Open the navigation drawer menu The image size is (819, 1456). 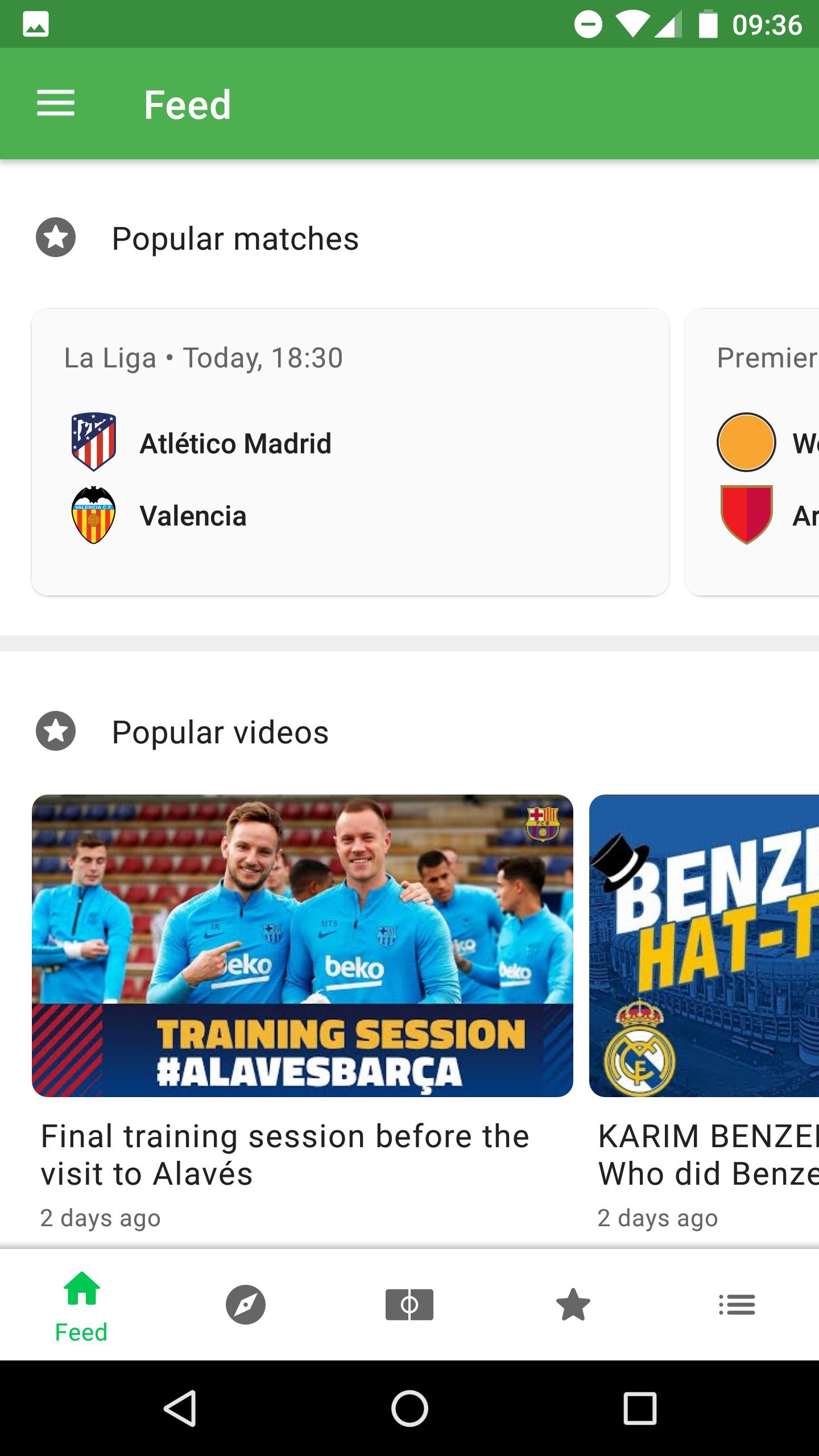pos(56,104)
